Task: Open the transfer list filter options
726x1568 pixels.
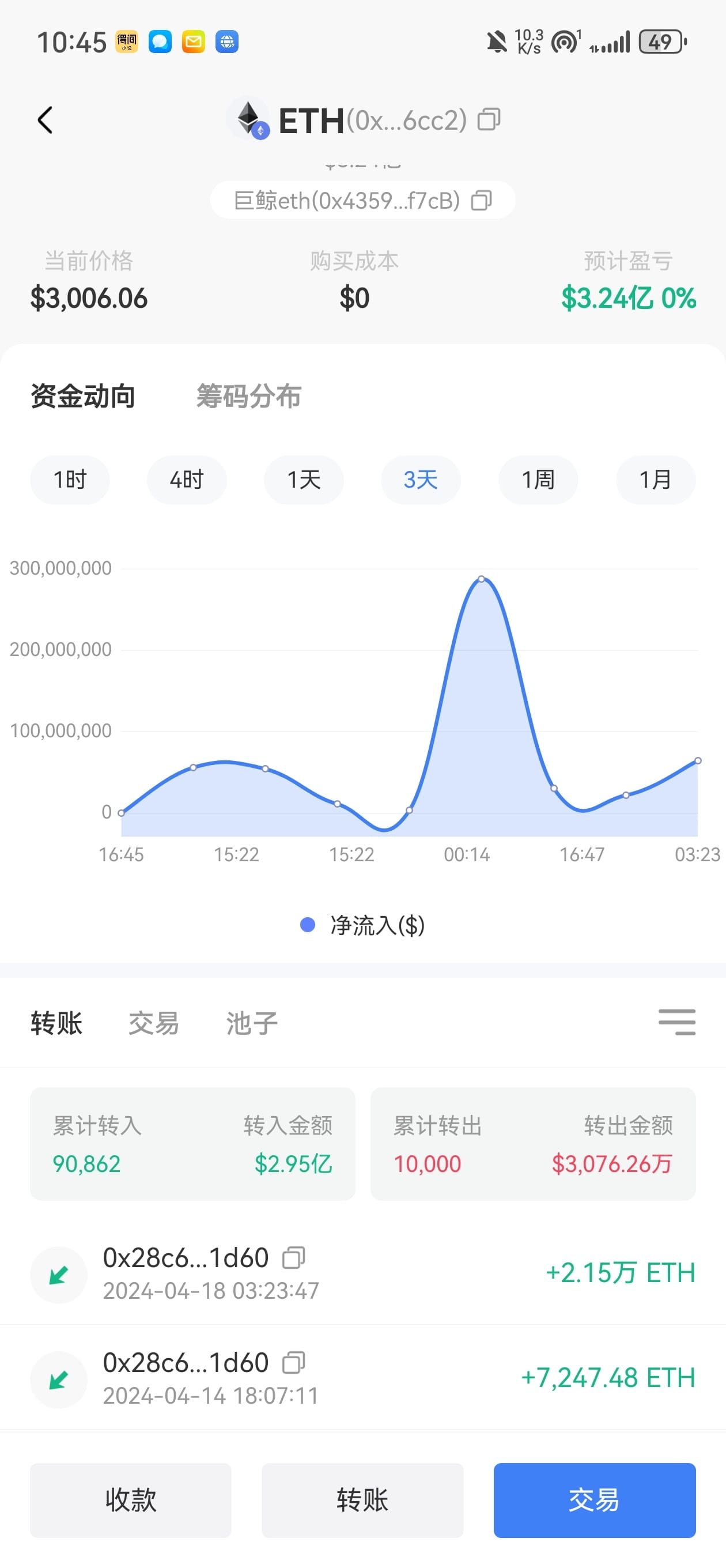Action: click(676, 1023)
